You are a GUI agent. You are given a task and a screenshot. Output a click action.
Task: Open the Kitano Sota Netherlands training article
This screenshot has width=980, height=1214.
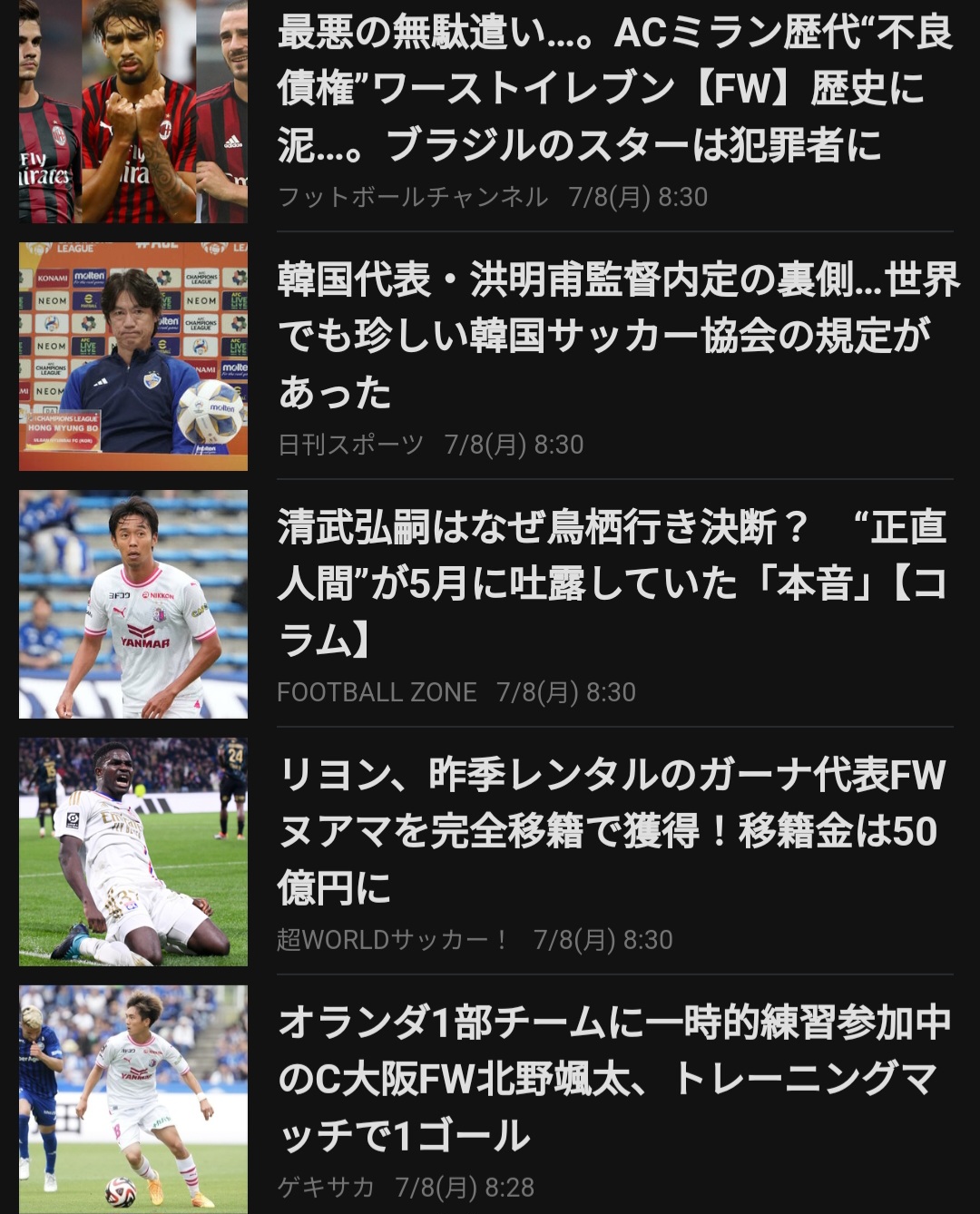click(x=613, y=1079)
